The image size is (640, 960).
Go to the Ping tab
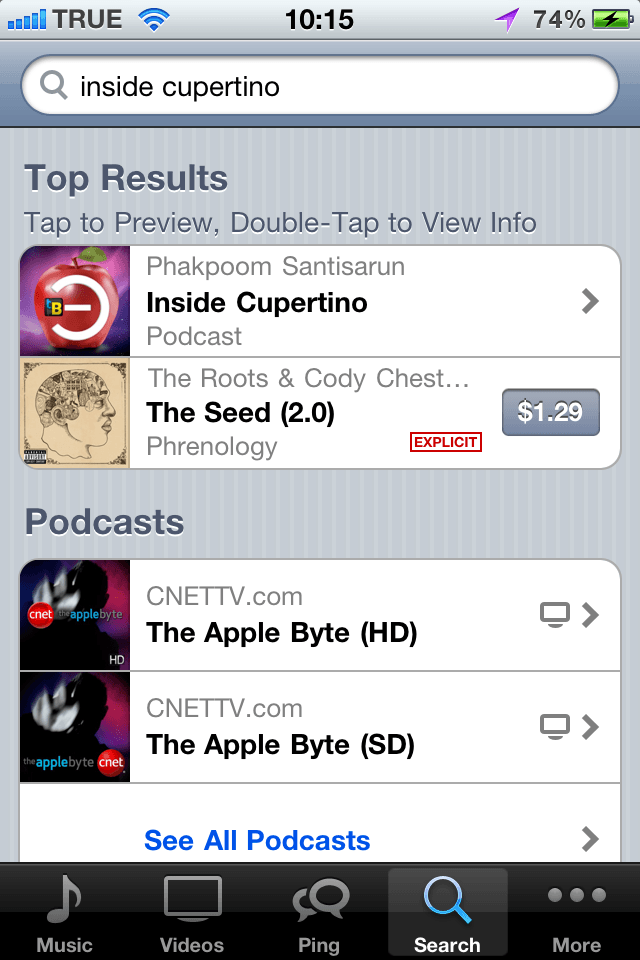pos(320,914)
